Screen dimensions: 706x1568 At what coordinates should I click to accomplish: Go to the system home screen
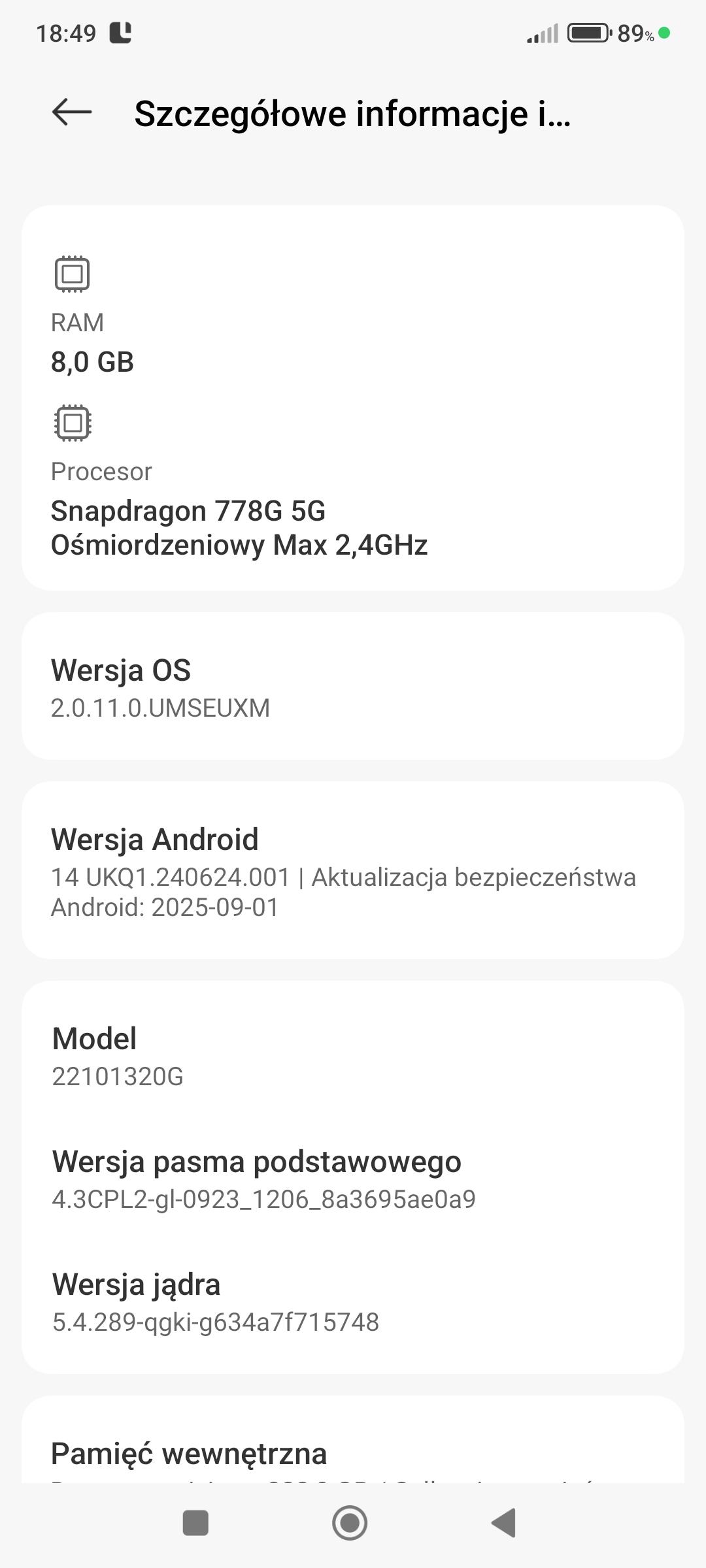(x=350, y=1523)
